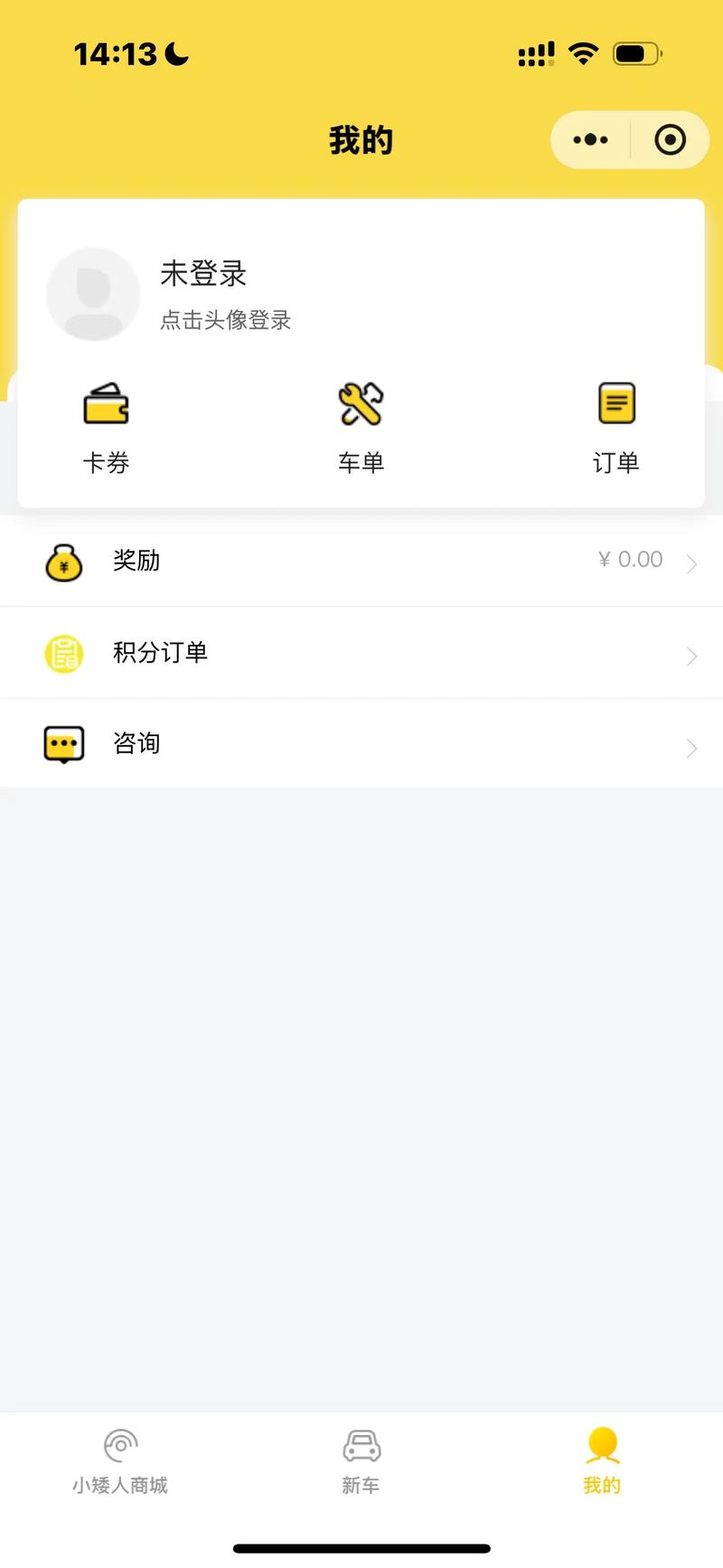Screen dimensions: 723x1568
Task: Open the 积分订单 points orders row
Action: pyautogui.click(x=361, y=653)
